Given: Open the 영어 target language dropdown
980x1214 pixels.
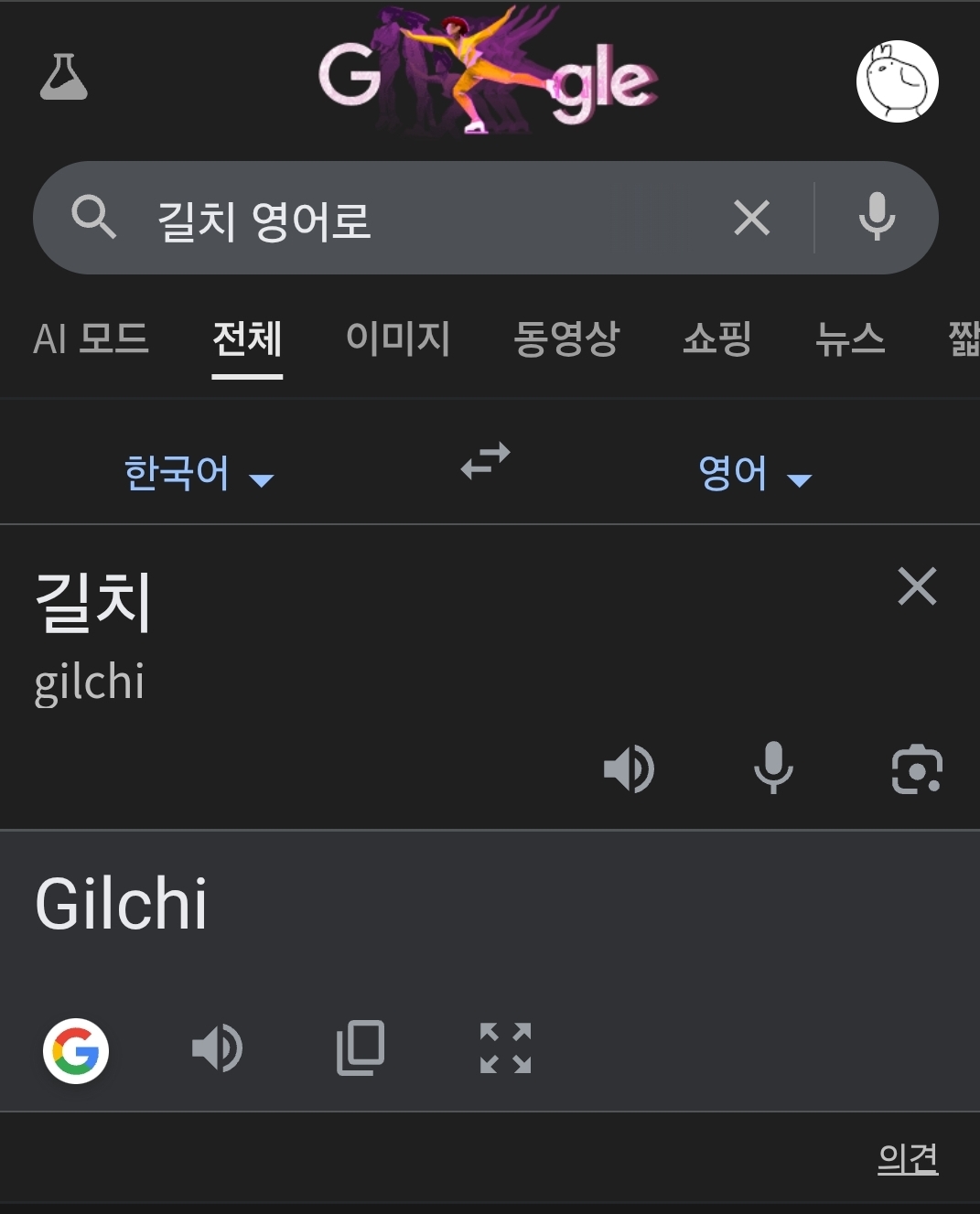Looking at the screenshot, I should coord(754,474).
